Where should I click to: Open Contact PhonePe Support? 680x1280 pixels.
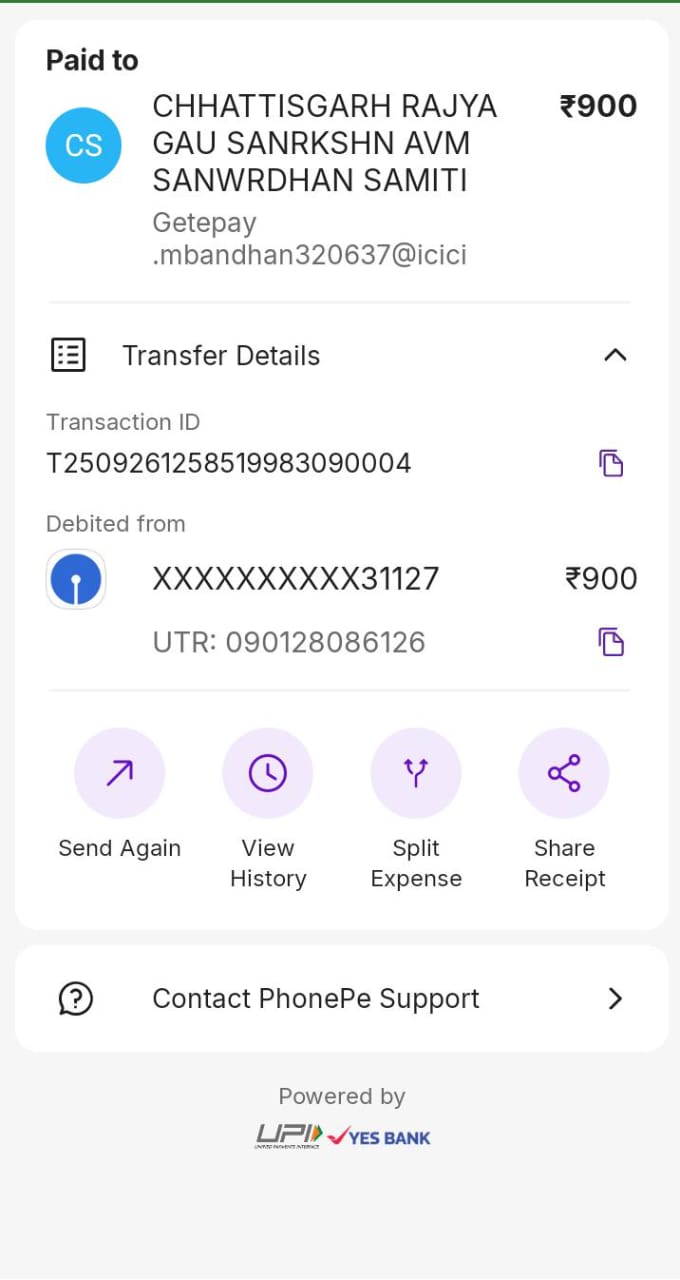(x=340, y=998)
